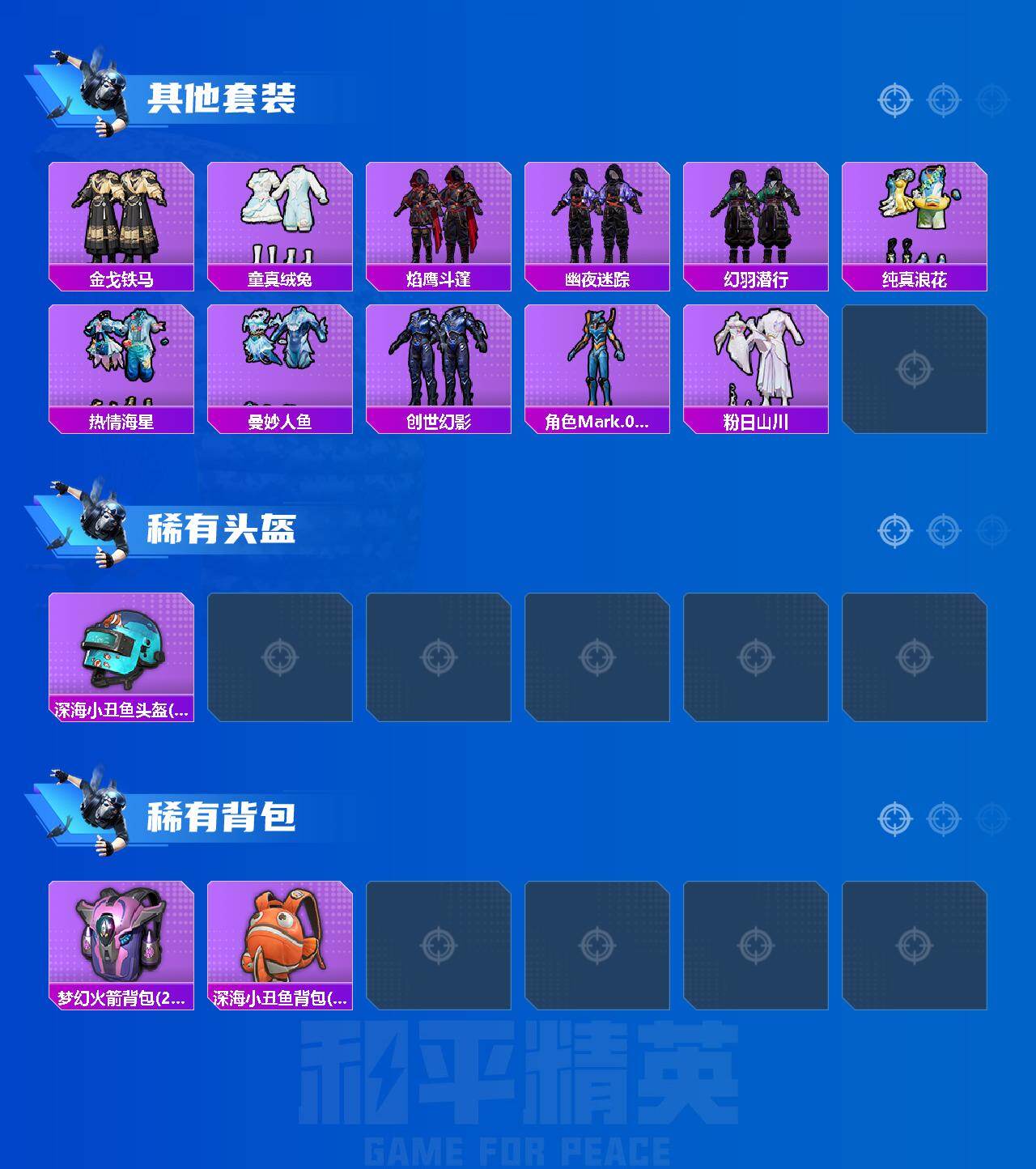Choose the 角色Mark.0 character skin
This screenshot has height=1169, width=1036.
point(597,364)
